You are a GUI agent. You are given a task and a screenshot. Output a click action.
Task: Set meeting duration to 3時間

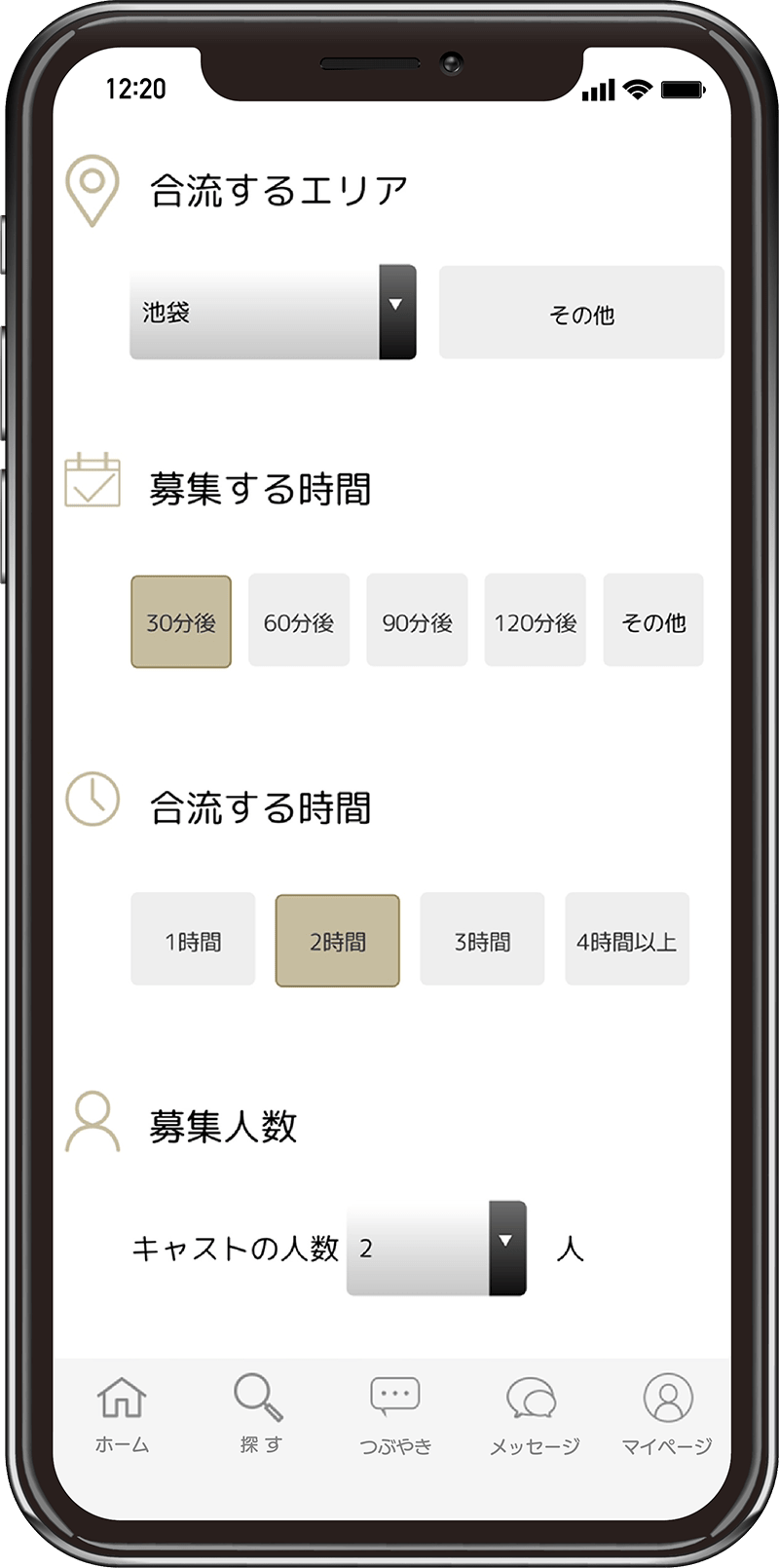[x=482, y=940]
